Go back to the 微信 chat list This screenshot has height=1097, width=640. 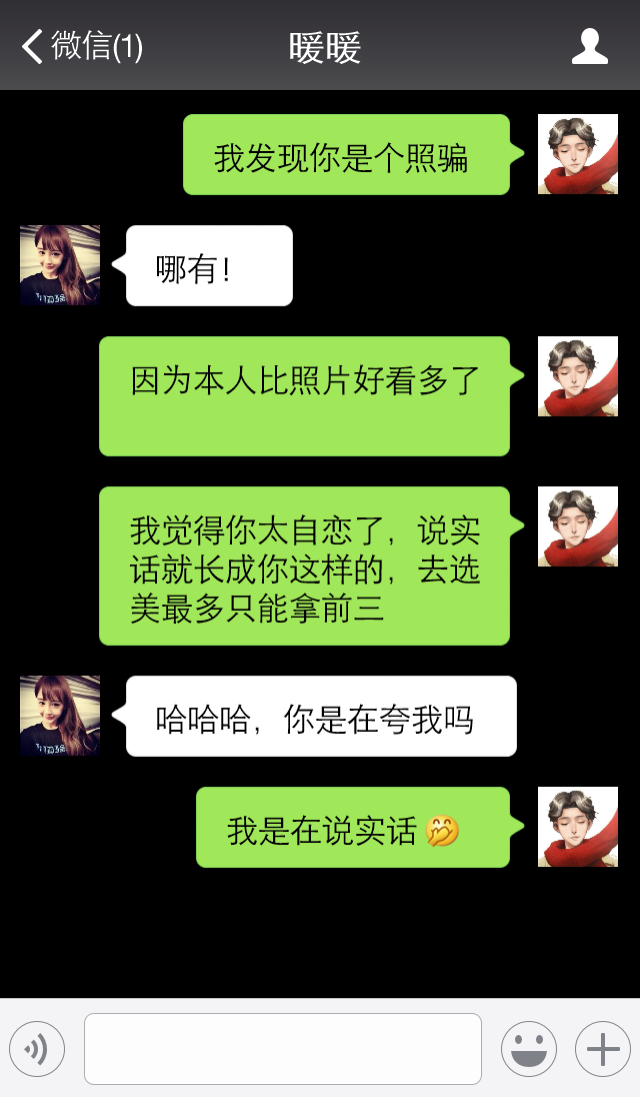point(80,46)
